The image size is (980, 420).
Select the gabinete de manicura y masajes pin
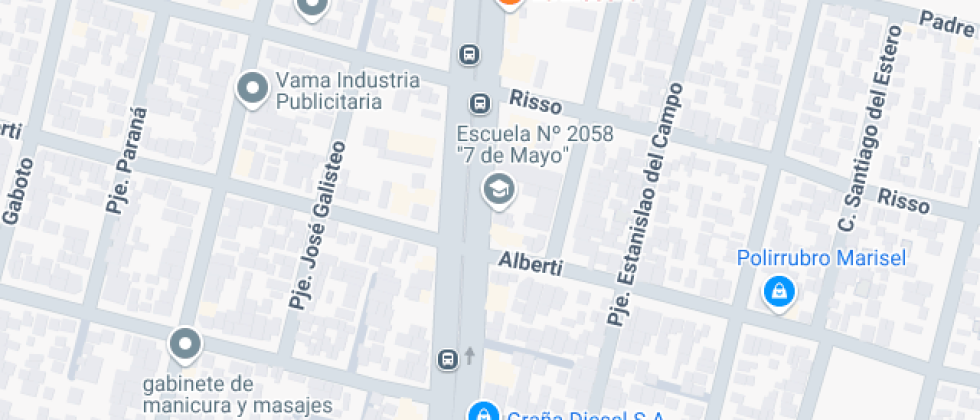point(185,345)
